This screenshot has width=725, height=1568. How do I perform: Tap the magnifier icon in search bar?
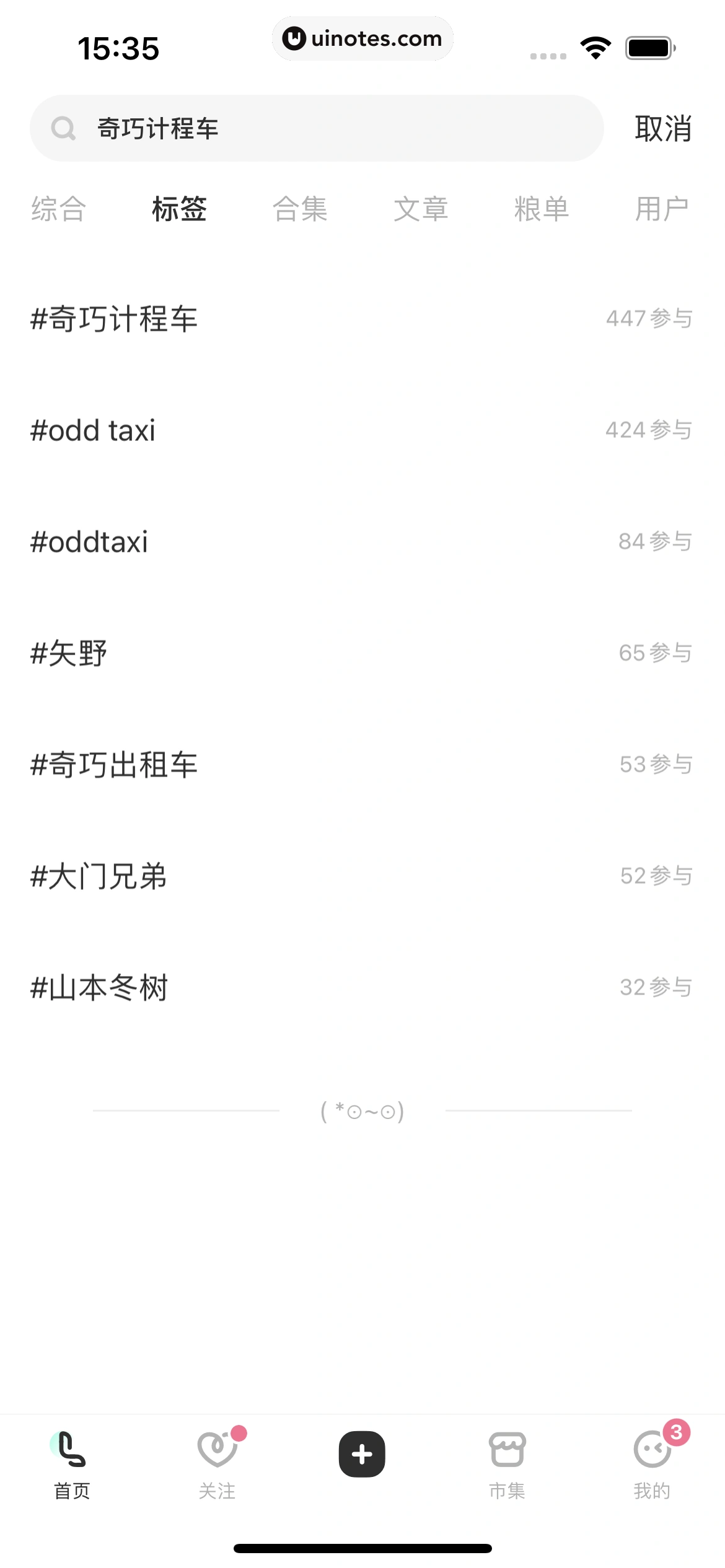tap(63, 128)
